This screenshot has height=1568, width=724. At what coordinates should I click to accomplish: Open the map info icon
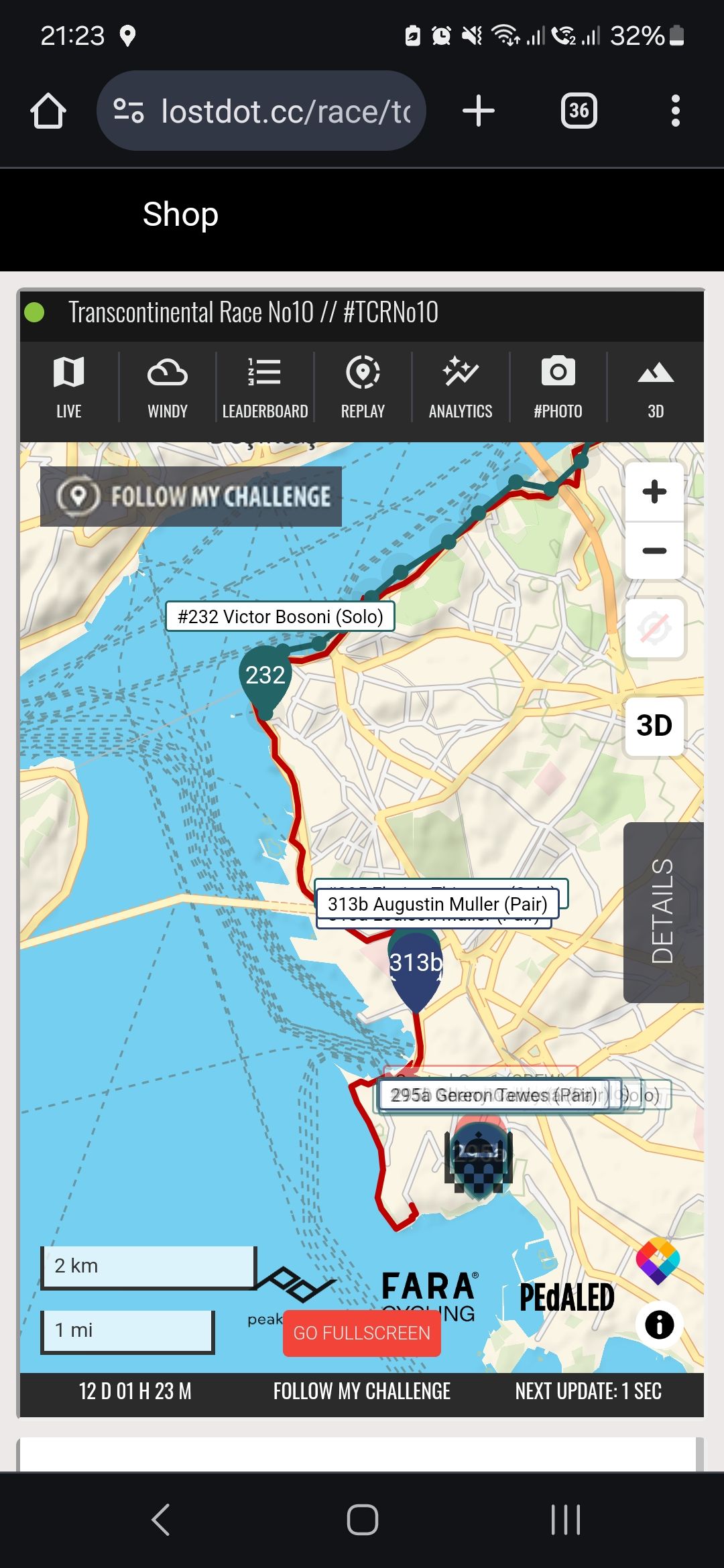click(660, 1324)
